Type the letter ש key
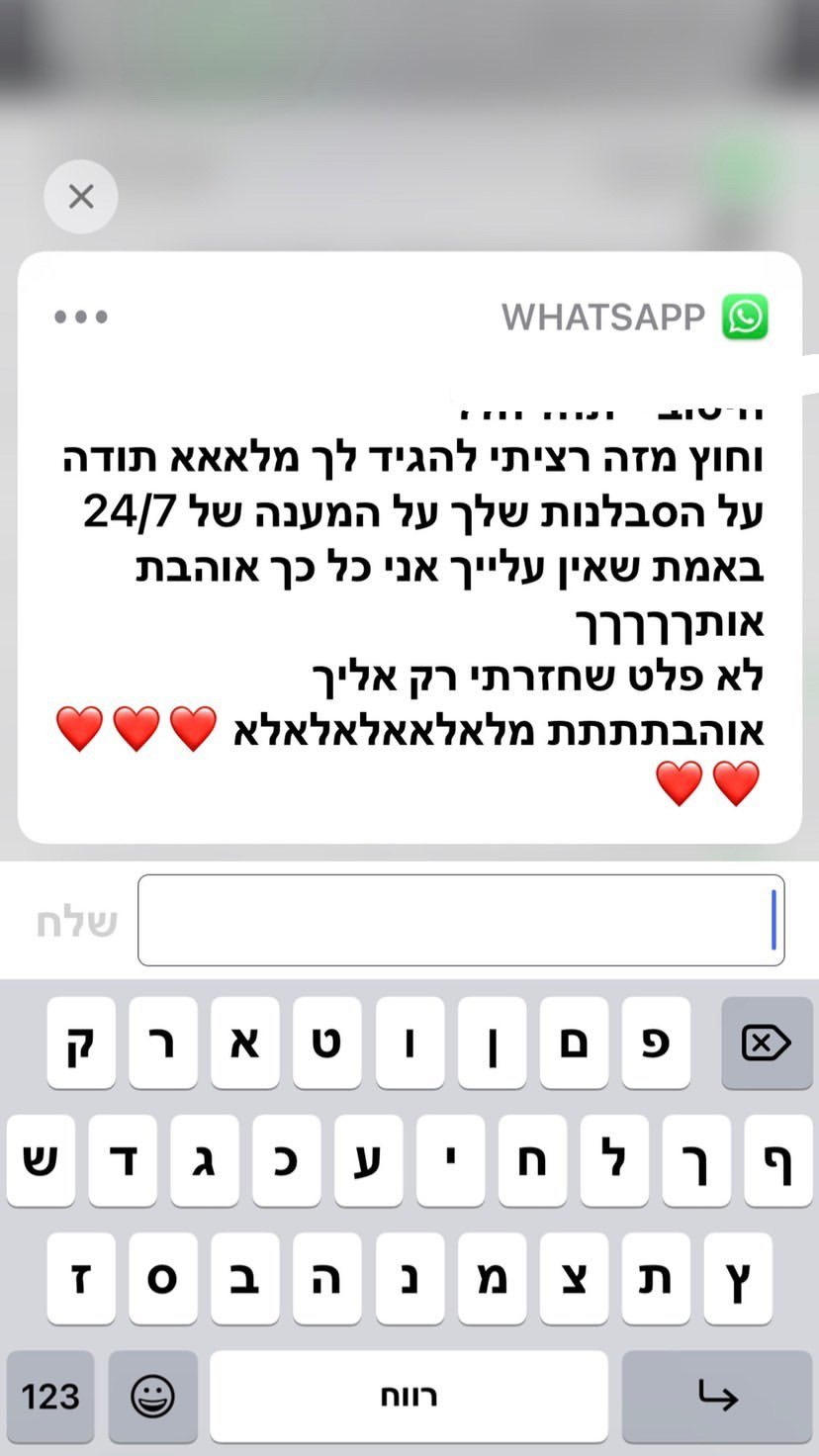Image resolution: width=819 pixels, height=1456 pixels. tap(40, 1161)
